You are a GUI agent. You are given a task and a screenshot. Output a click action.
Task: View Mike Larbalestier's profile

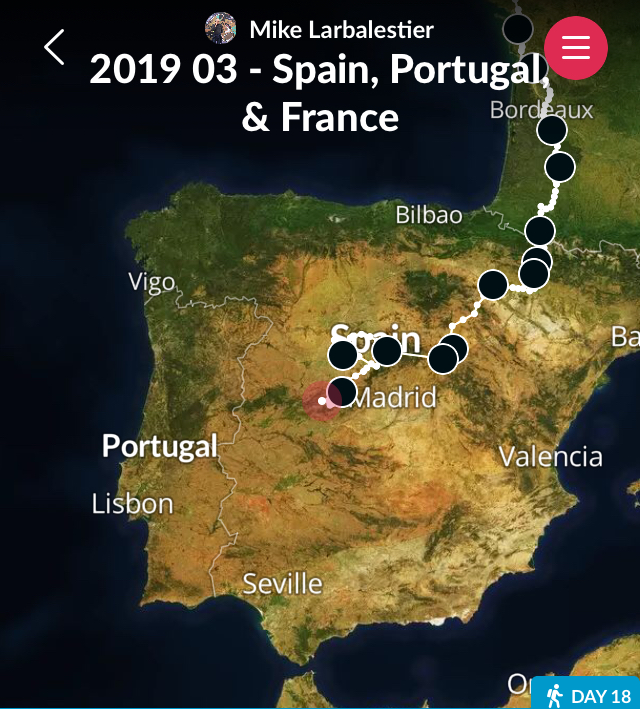(x=320, y=28)
